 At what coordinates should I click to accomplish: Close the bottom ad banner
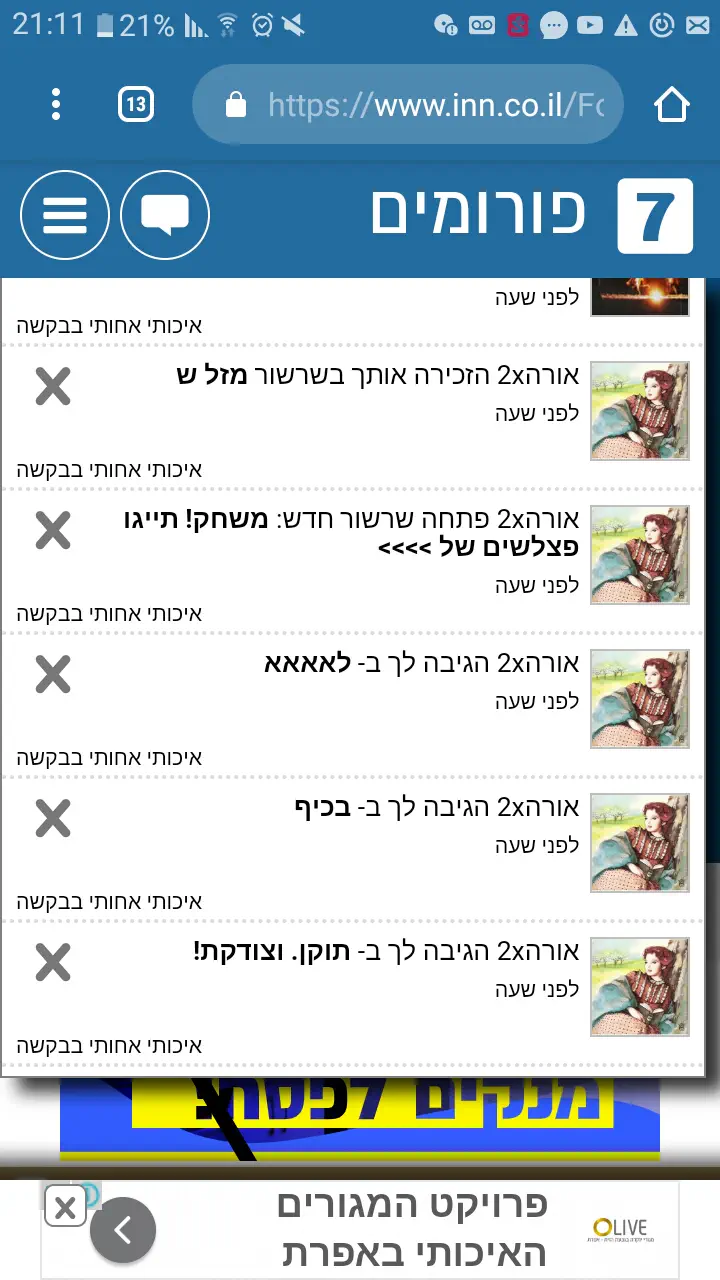coord(65,1208)
